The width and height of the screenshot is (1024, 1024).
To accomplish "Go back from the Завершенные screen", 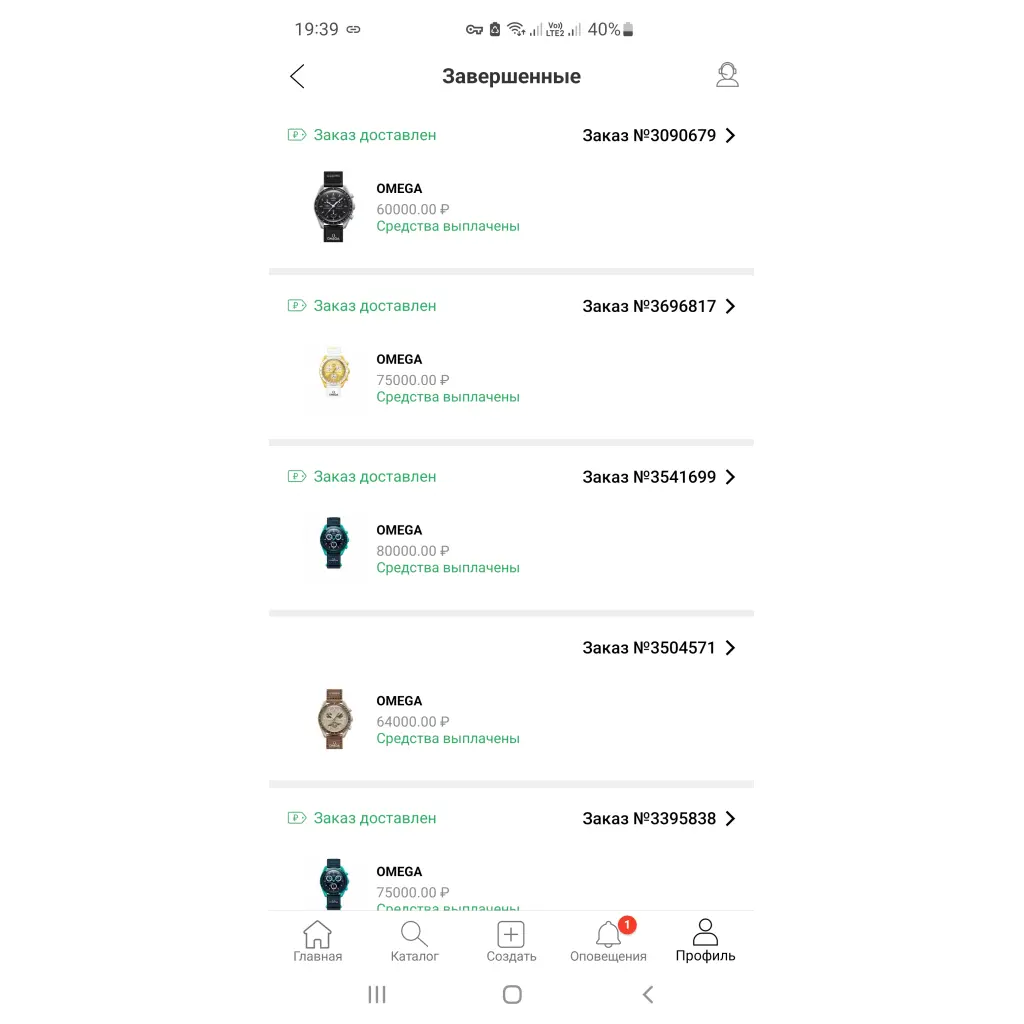I will [x=297, y=76].
